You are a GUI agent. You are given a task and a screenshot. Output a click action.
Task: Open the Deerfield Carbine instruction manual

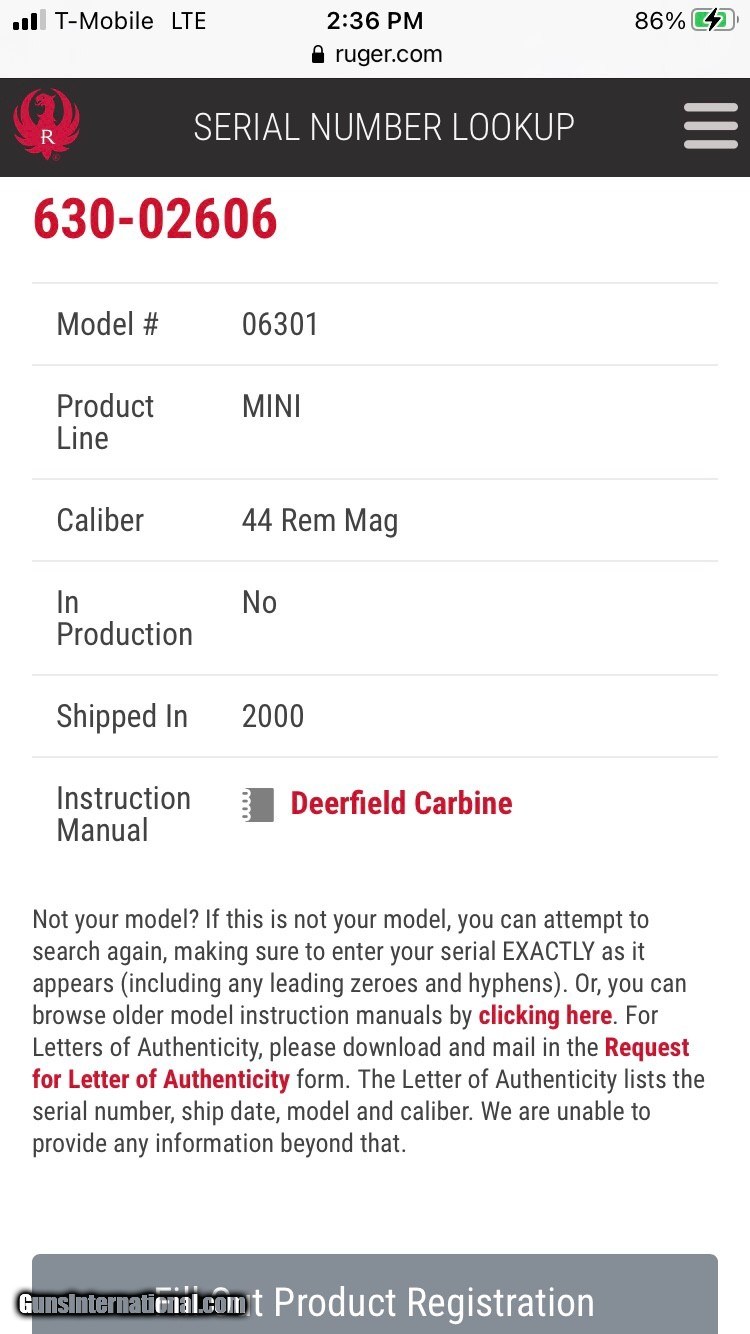point(400,803)
